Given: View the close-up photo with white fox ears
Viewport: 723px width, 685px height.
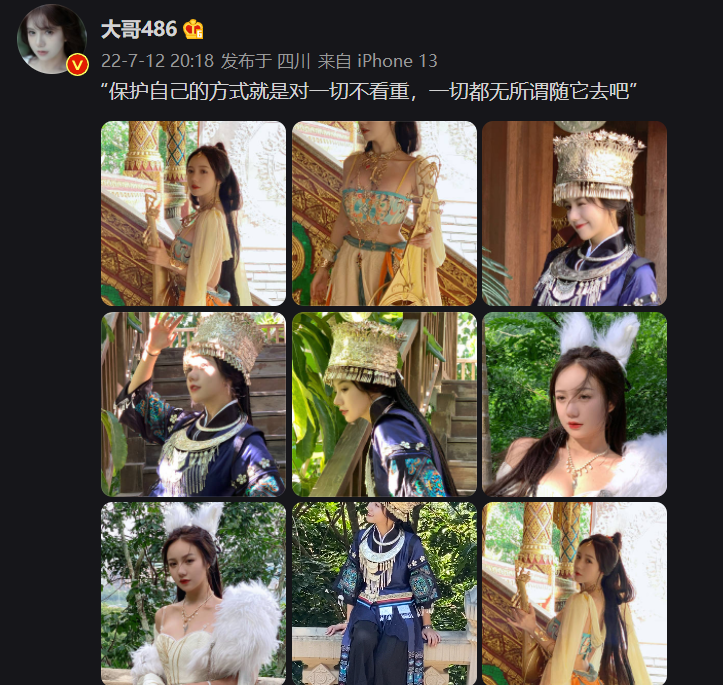Looking at the screenshot, I should pos(574,404).
